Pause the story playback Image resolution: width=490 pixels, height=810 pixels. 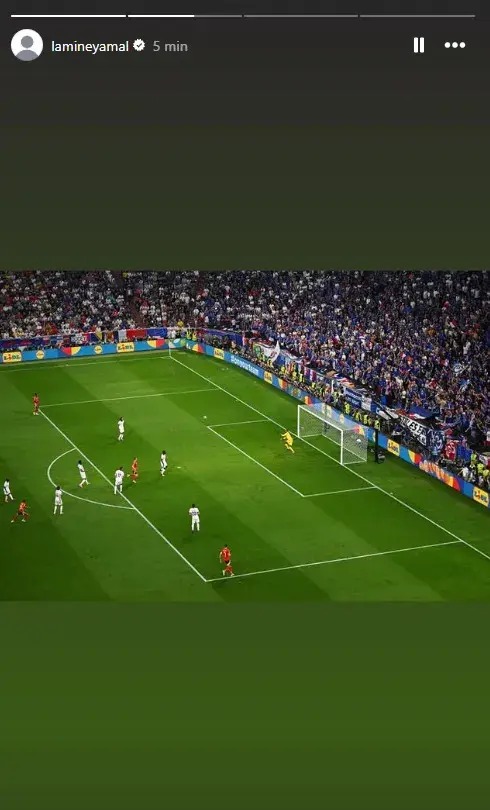(419, 45)
